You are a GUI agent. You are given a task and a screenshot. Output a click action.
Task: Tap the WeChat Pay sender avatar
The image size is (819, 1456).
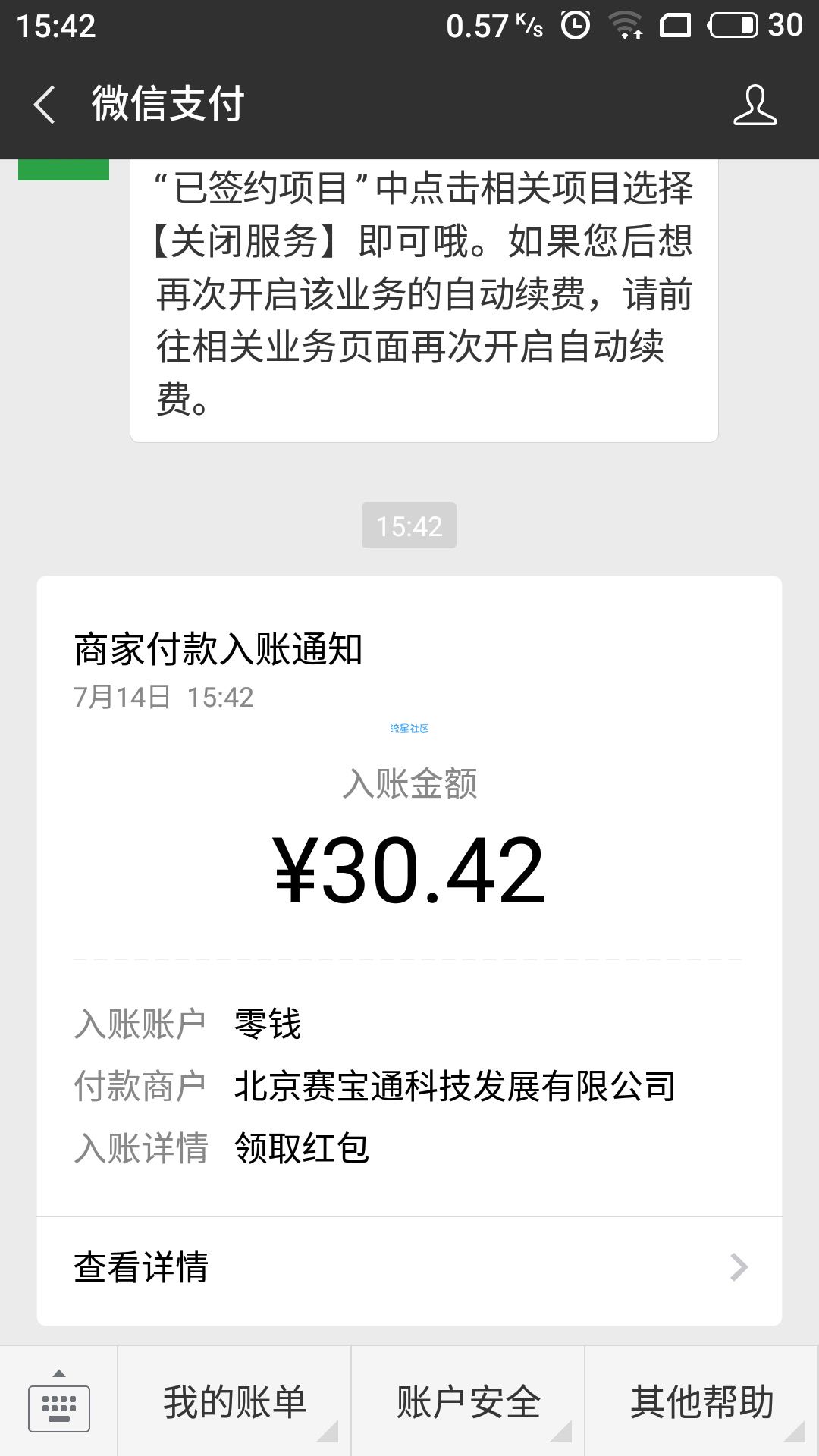click(64, 170)
